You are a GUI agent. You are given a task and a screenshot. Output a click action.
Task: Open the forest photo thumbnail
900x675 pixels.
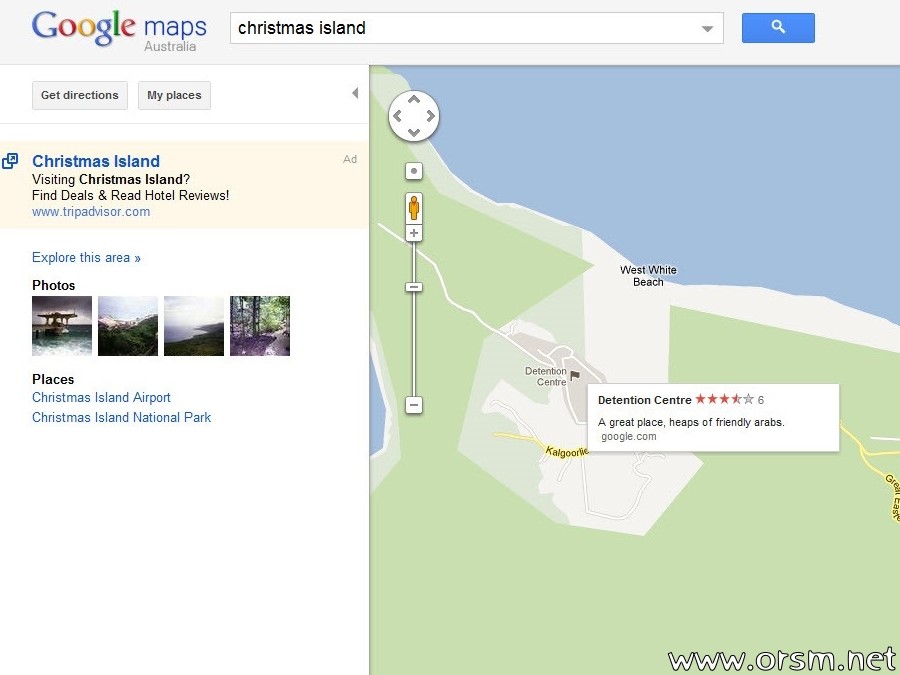click(260, 325)
